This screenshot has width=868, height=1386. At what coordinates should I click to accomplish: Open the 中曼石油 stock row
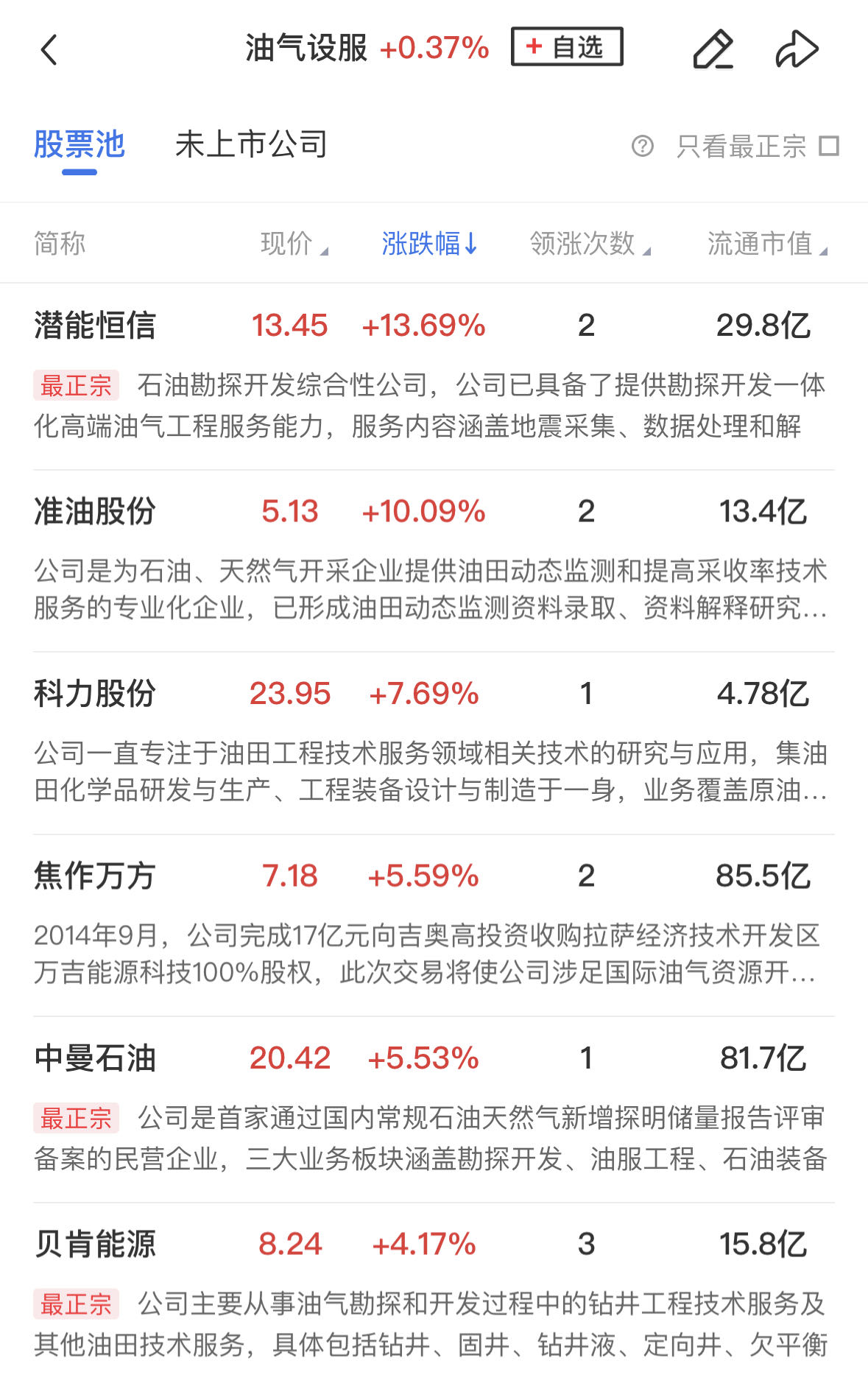coord(95,1058)
